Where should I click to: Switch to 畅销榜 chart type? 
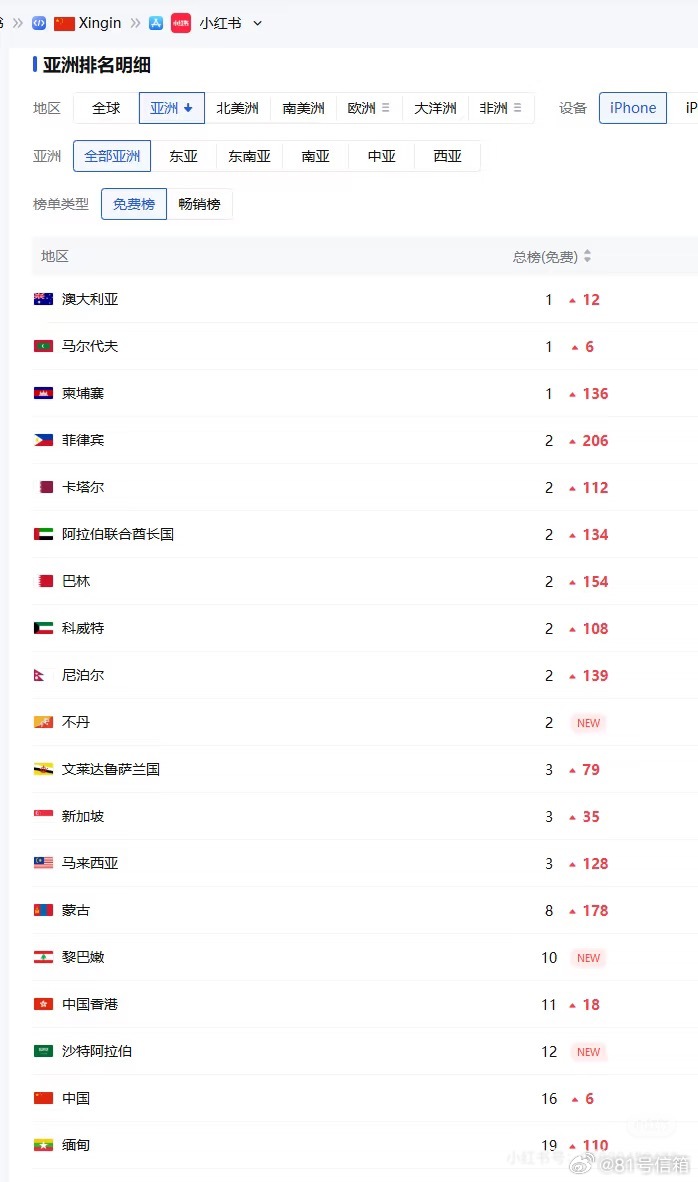click(200, 204)
